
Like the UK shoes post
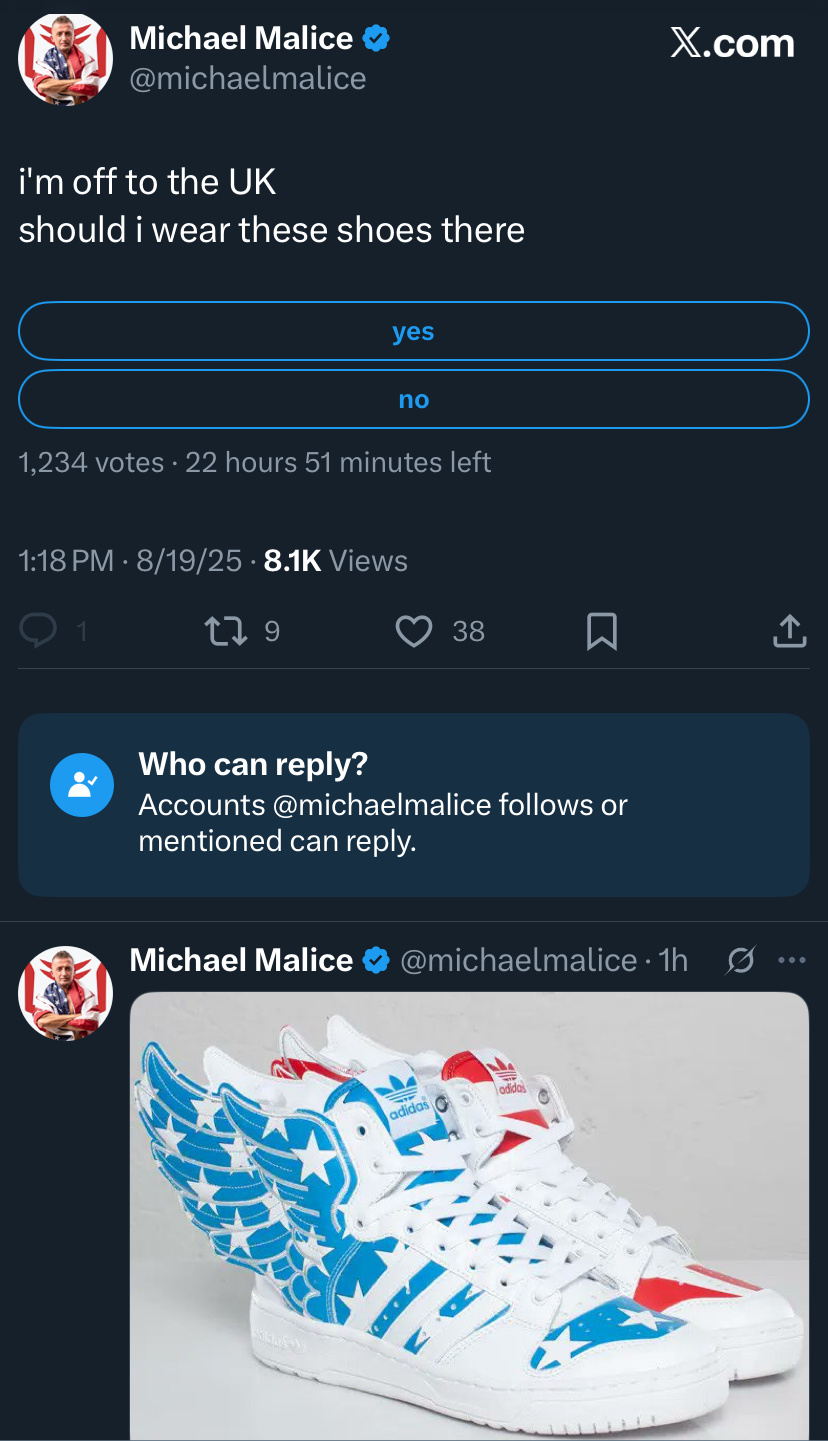click(414, 631)
